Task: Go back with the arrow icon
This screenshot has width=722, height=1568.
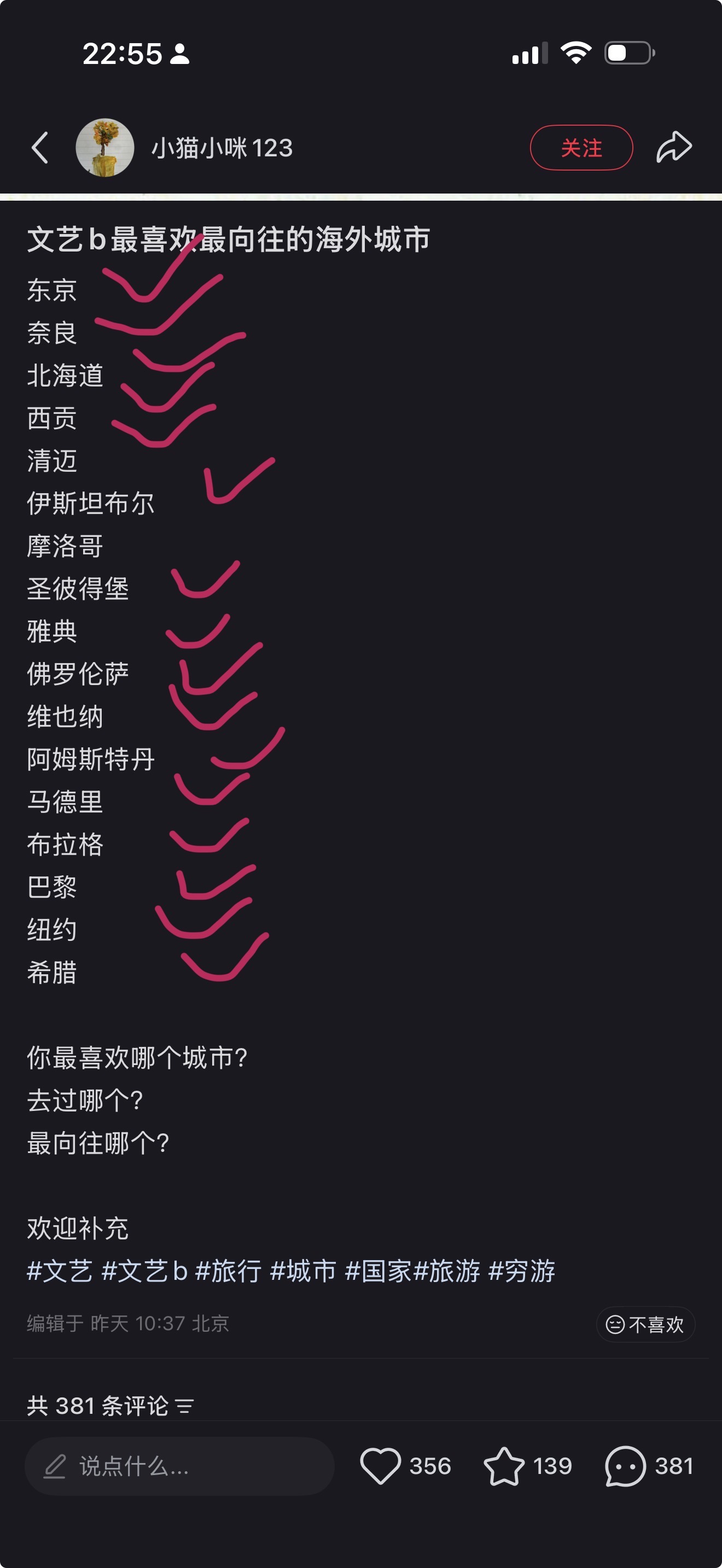Action: pyautogui.click(x=40, y=148)
